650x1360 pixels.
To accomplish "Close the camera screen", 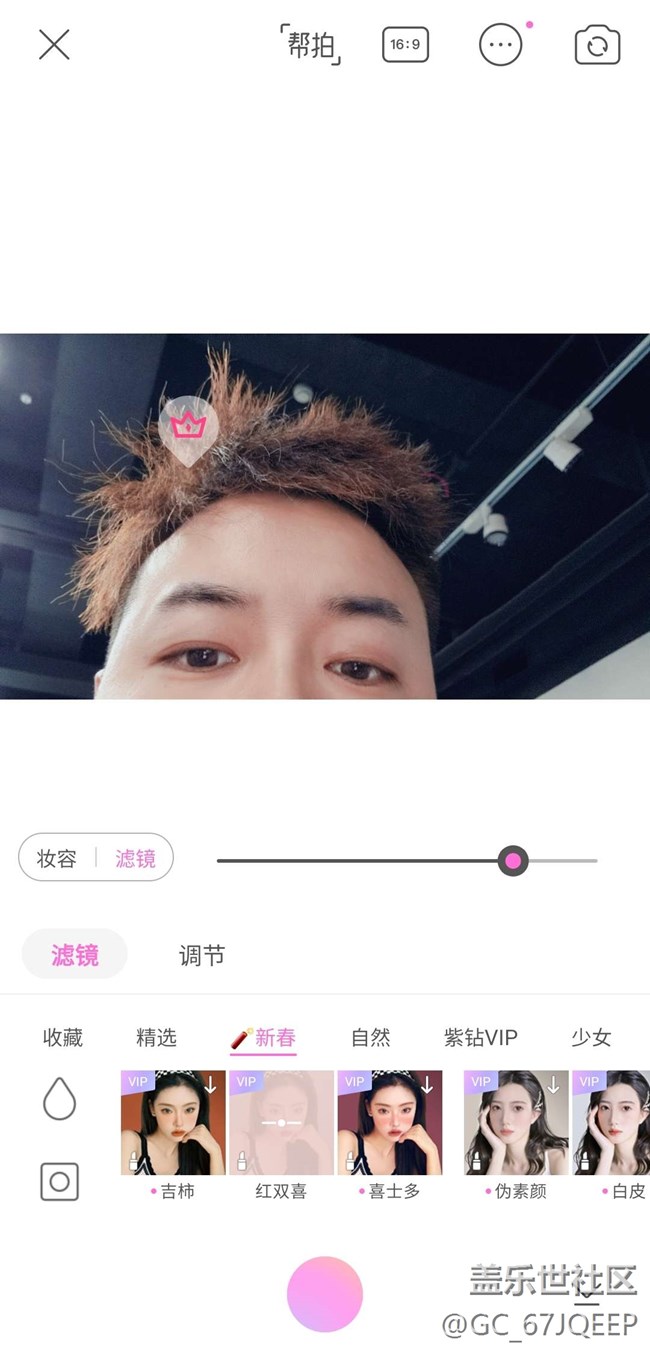I will [x=54, y=45].
